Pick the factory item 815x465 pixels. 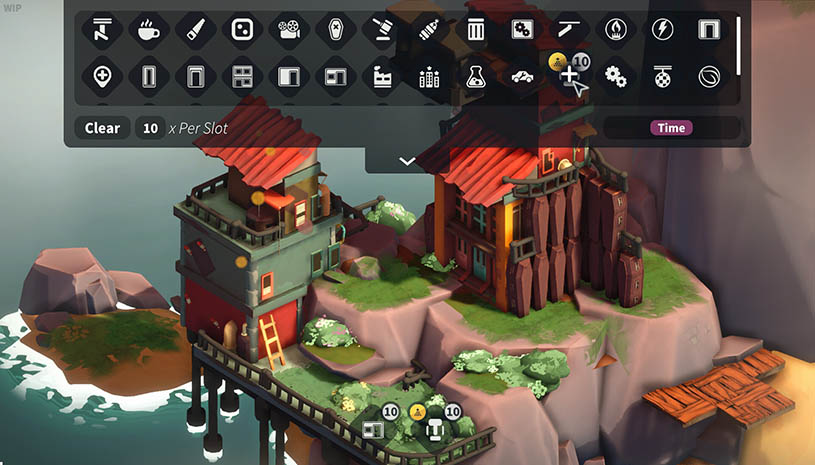(x=382, y=76)
